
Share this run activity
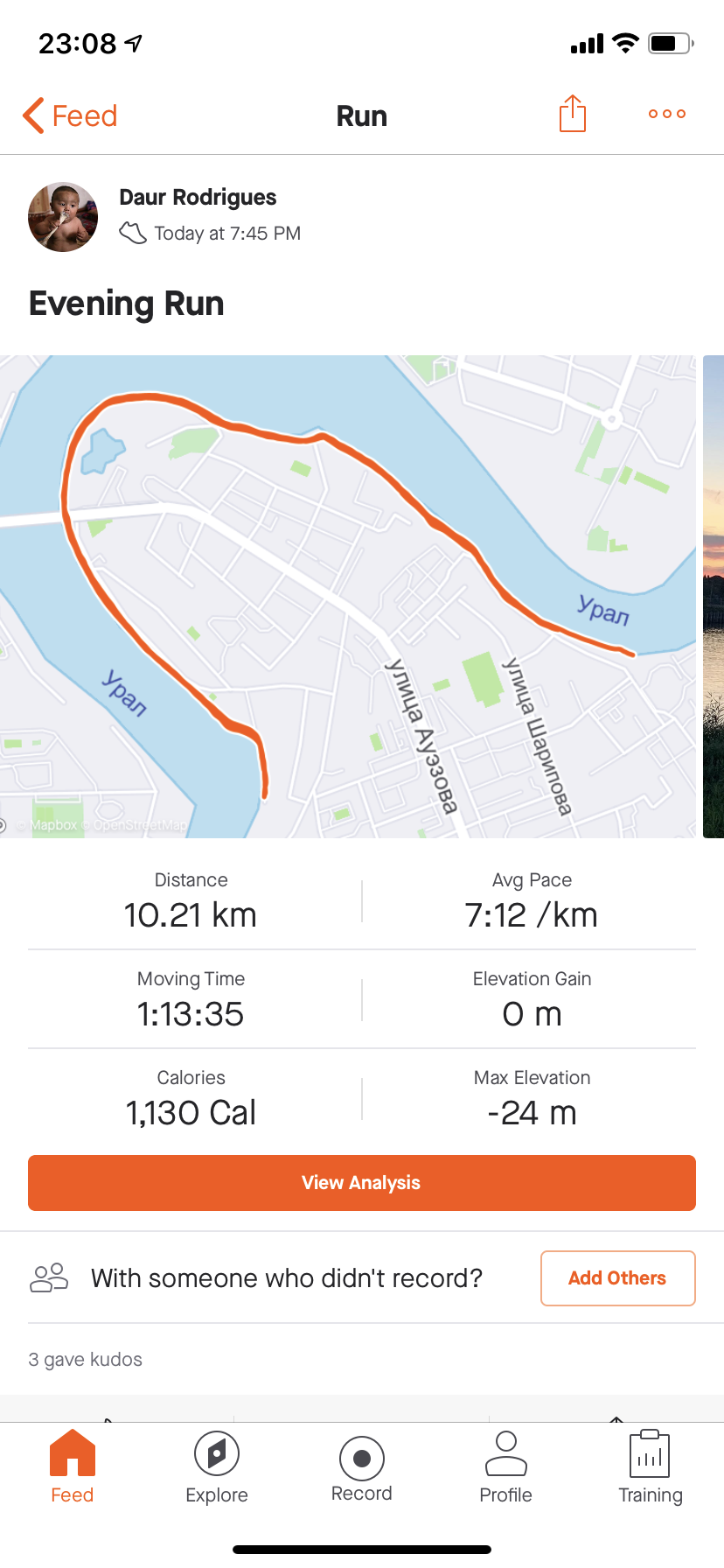tap(573, 114)
